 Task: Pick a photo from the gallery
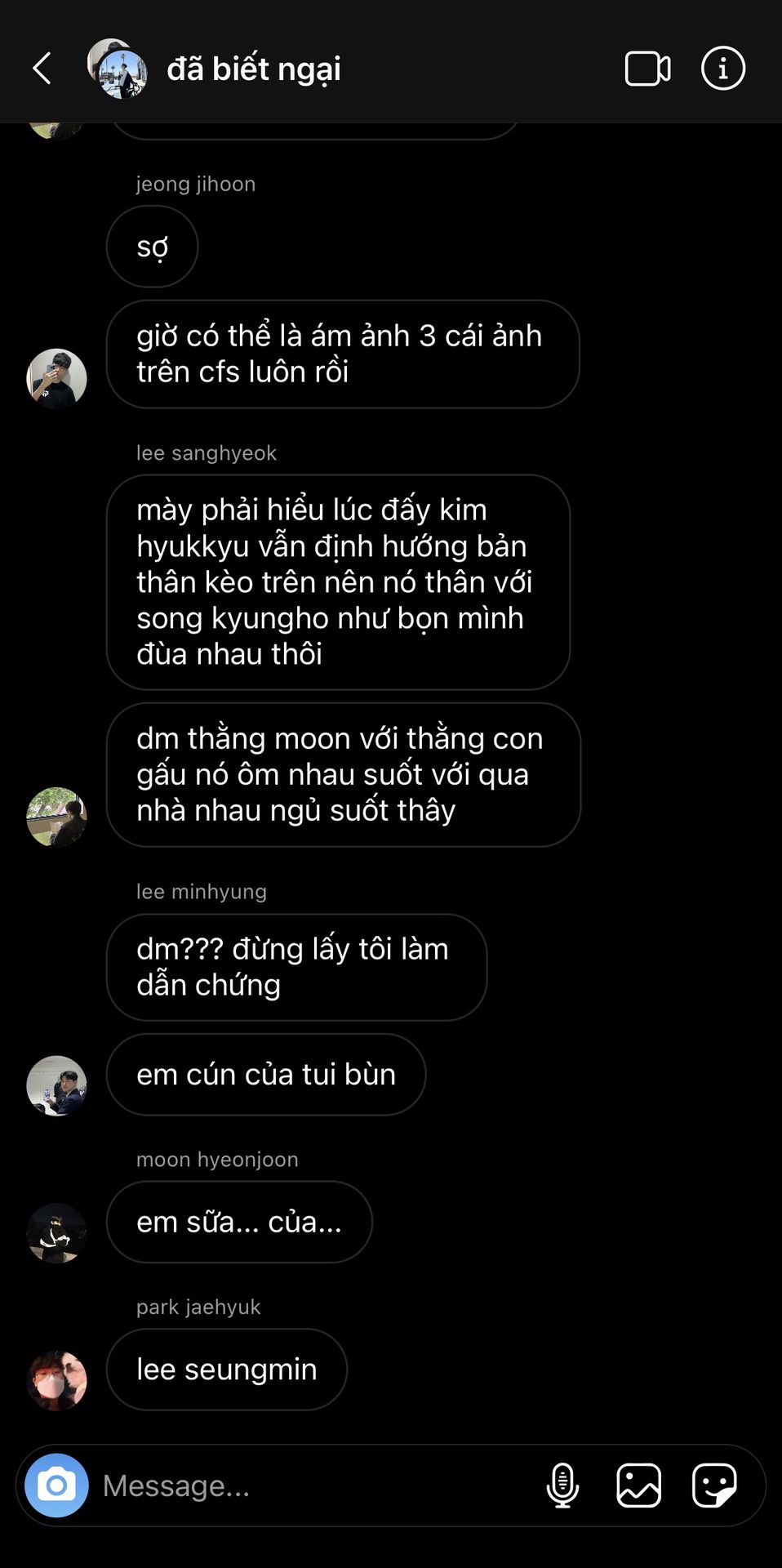(638, 1485)
